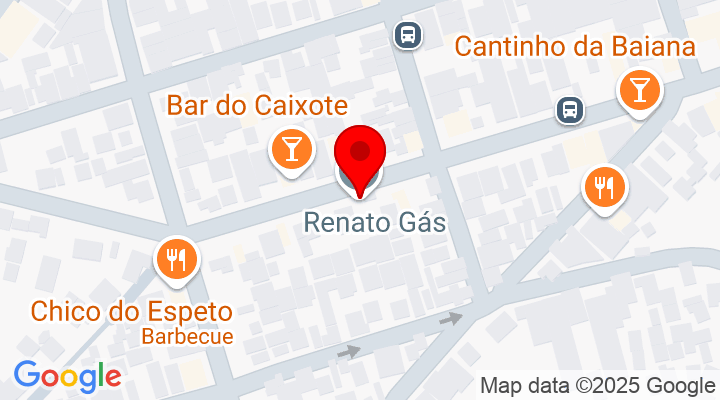Open the Cantinho da Baiana bar marker
The height and width of the screenshot is (400, 720).
[x=639, y=90]
